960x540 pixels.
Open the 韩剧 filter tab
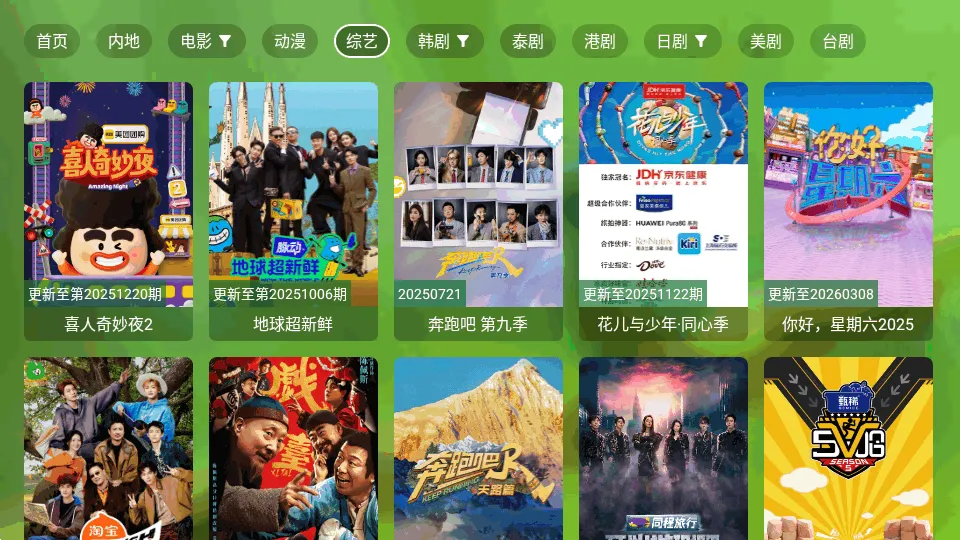pyautogui.click(x=444, y=41)
